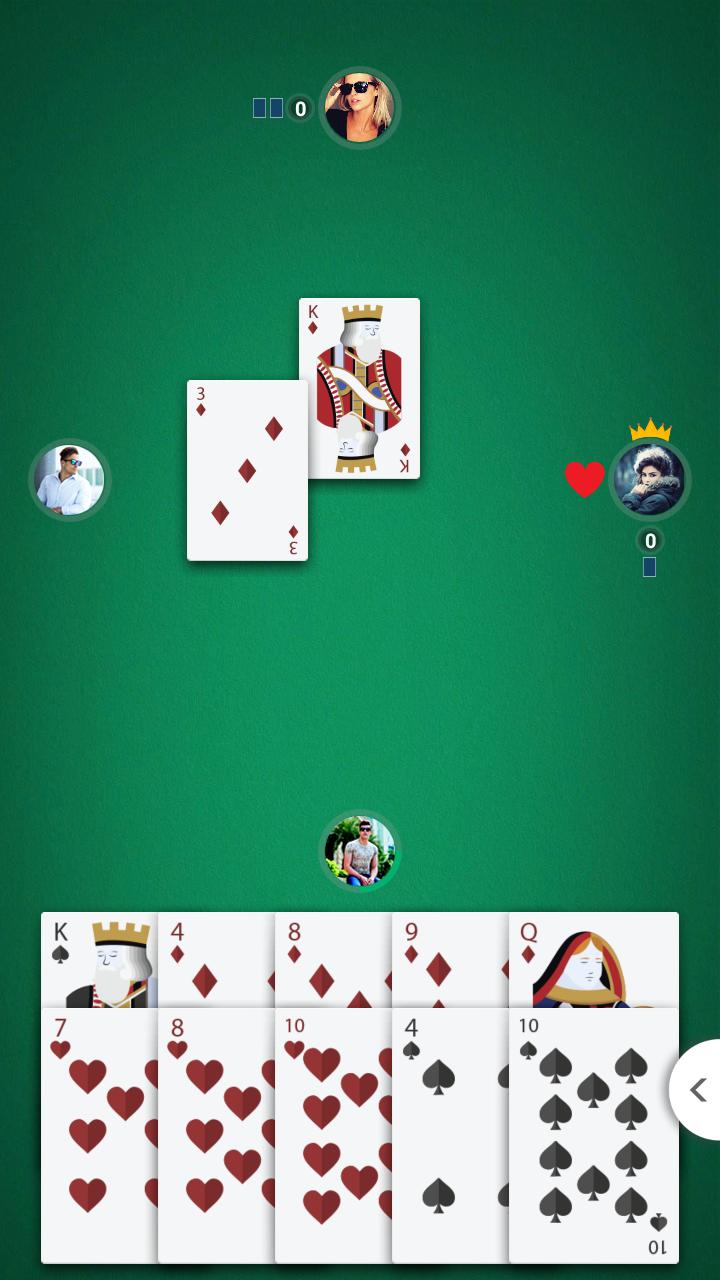Image resolution: width=720 pixels, height=1280 pixels.
Task: Open the top player's avatar with sunglasses
Action: 360,108
